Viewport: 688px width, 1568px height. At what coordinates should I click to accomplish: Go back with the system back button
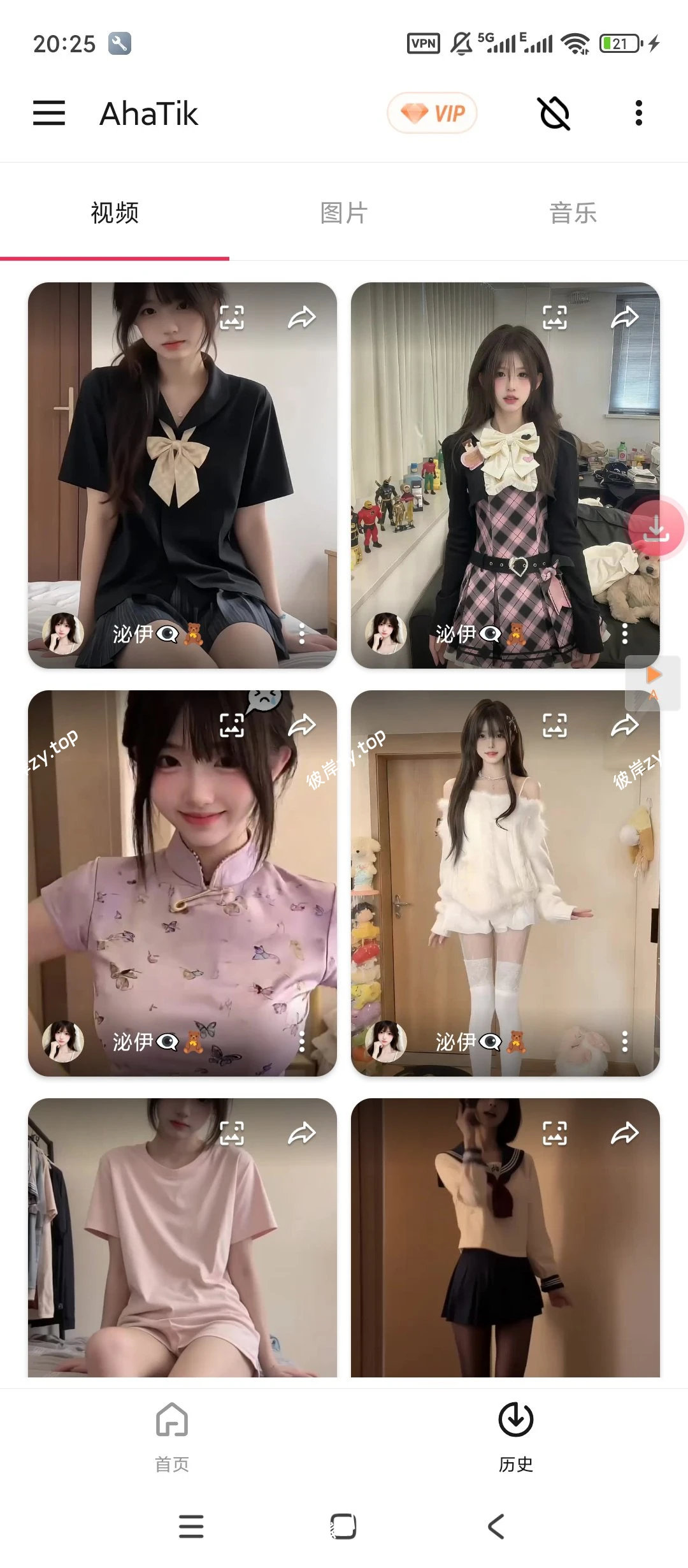(x=496, y=1527)
